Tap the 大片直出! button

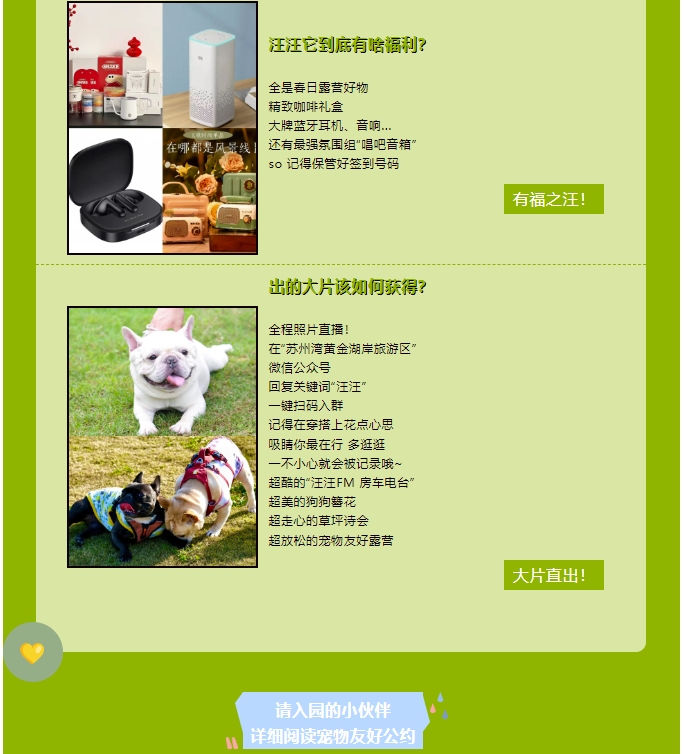(553, 575)
